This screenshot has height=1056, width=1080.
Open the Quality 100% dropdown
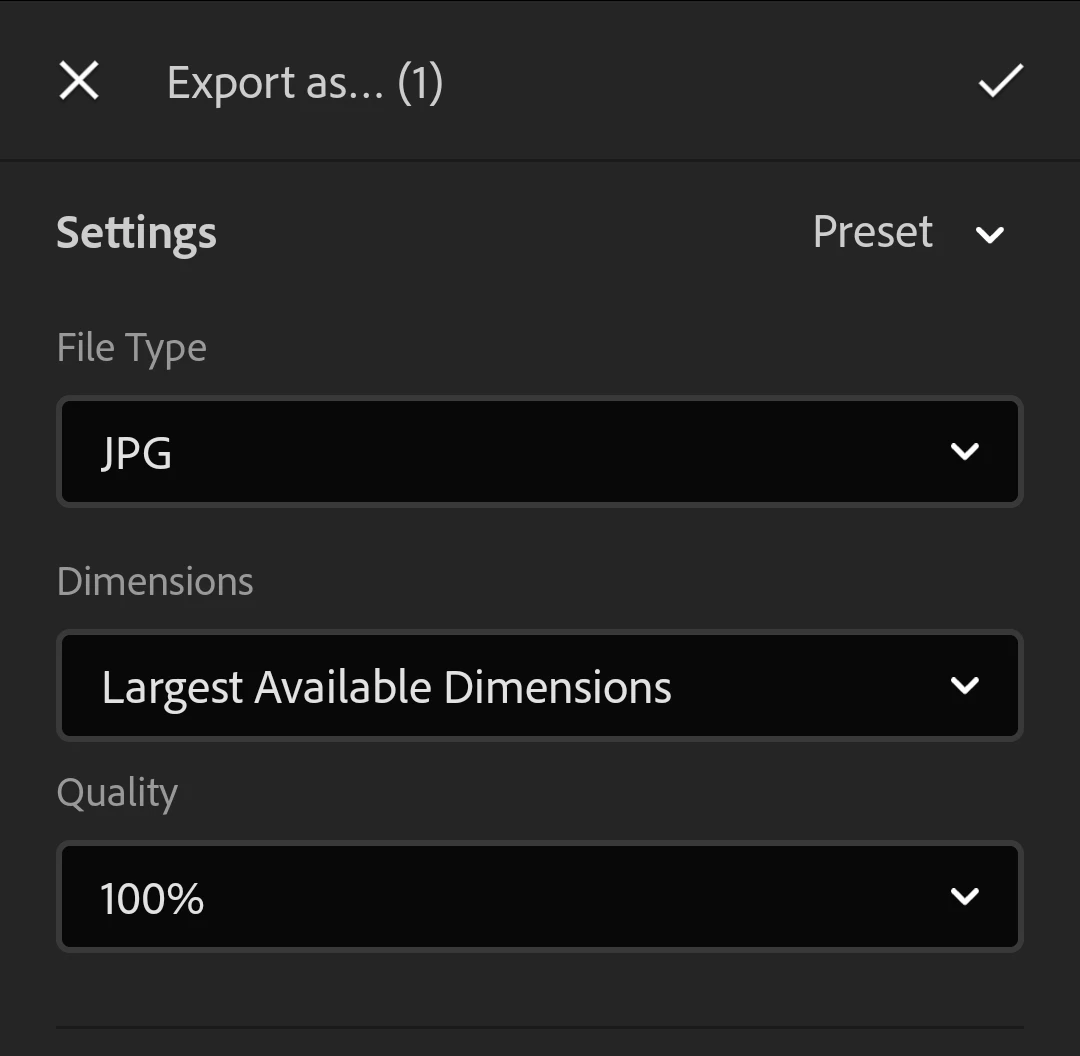540,897
